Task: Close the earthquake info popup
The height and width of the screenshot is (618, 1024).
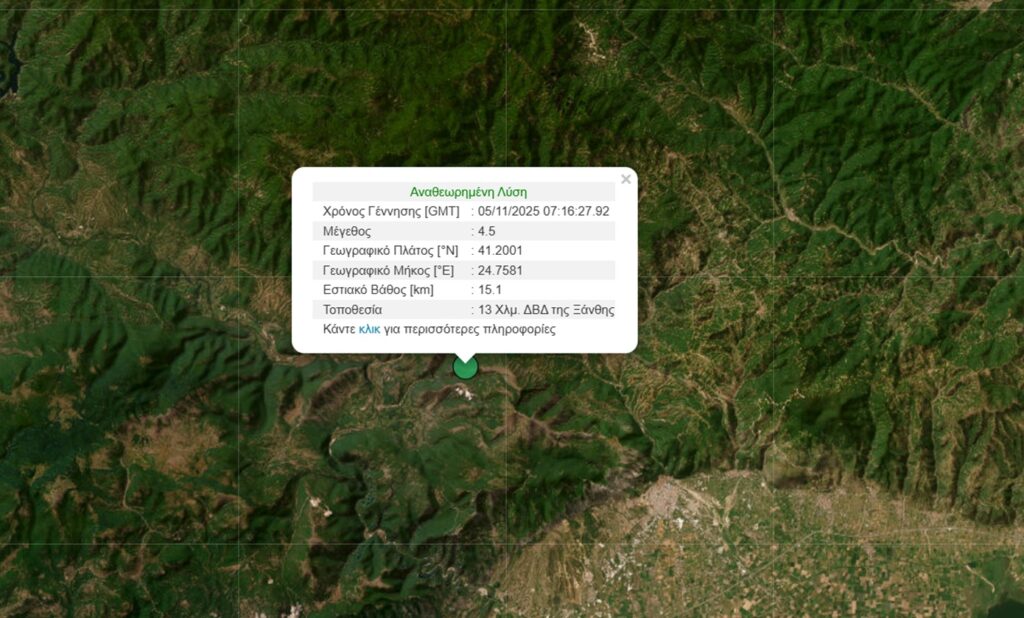Action: 626,180
